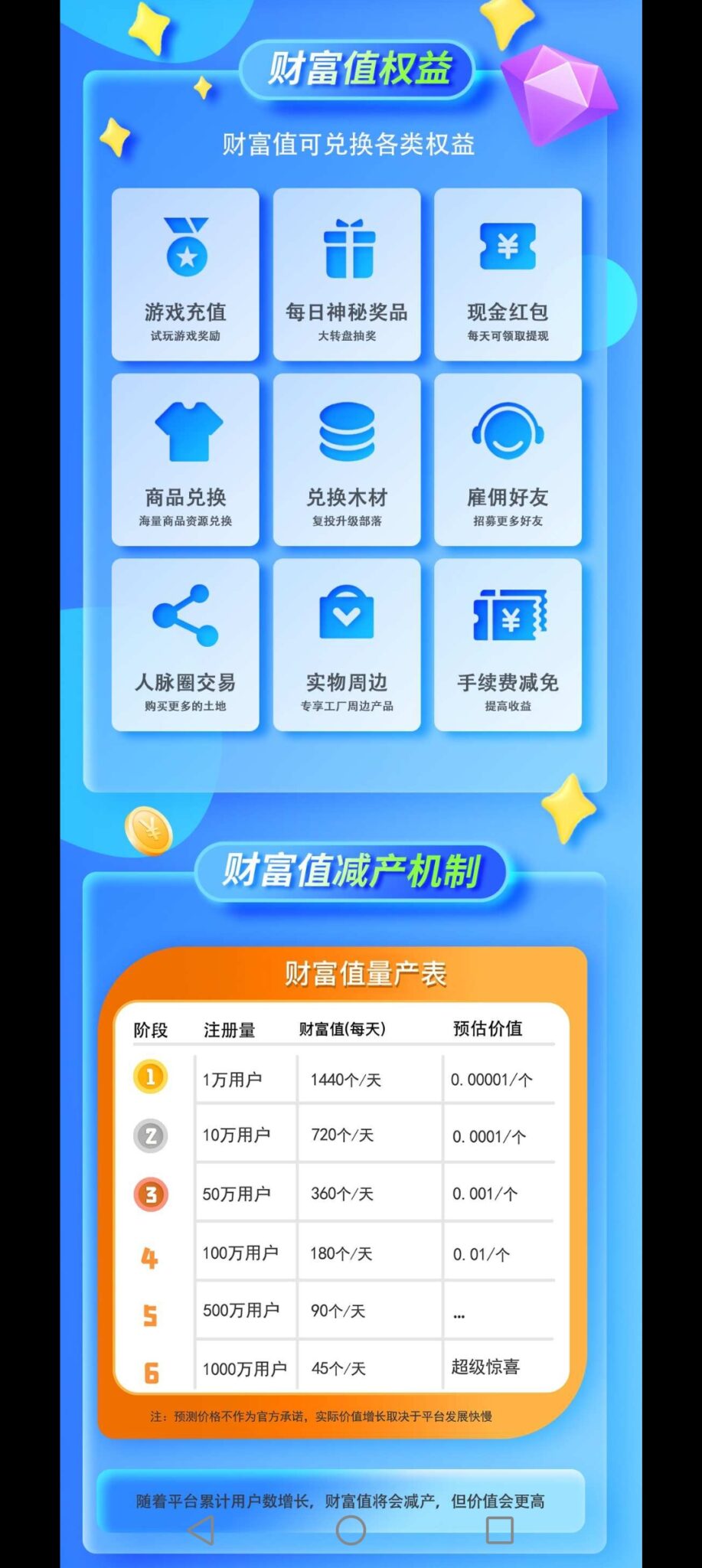Go back with the system back button
Screen dimensions: 702x1568
point(201,1530)
